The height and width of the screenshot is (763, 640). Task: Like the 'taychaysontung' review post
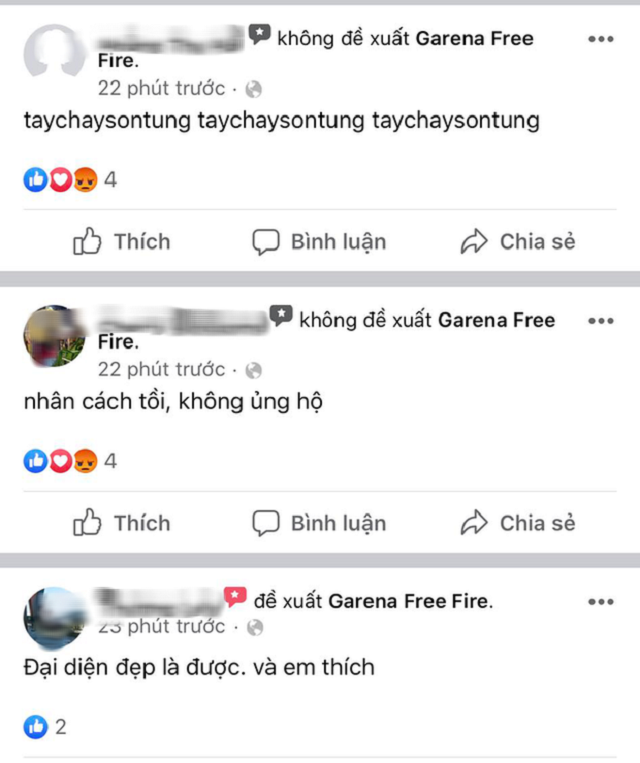[x=122, y=241]
